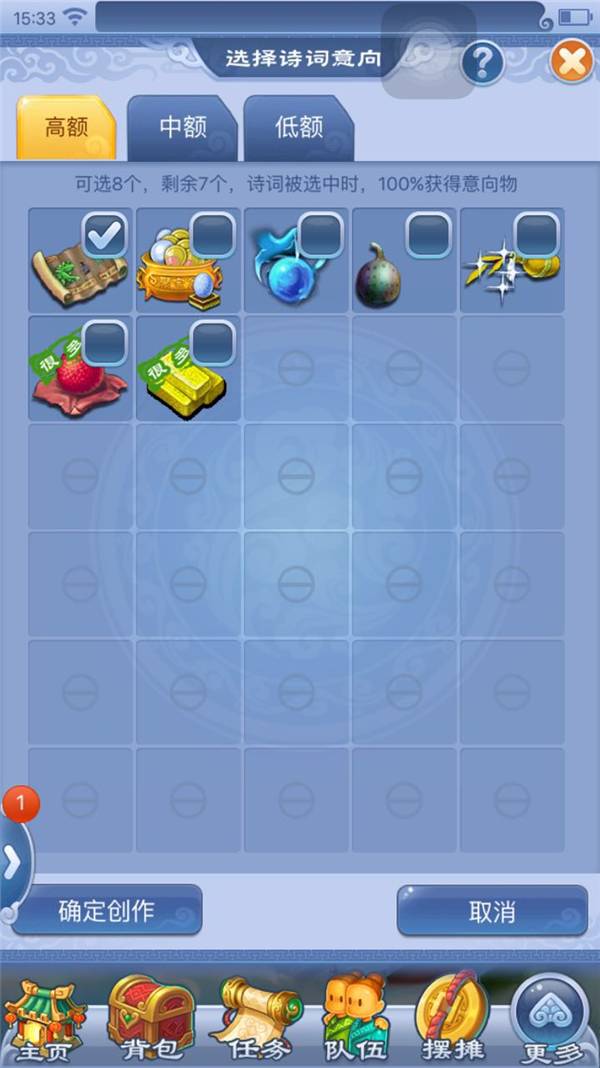This screenshot has height=1068, width=600.
Task: Uncheck the treasure map item checkbox
Action: point(105,235)
